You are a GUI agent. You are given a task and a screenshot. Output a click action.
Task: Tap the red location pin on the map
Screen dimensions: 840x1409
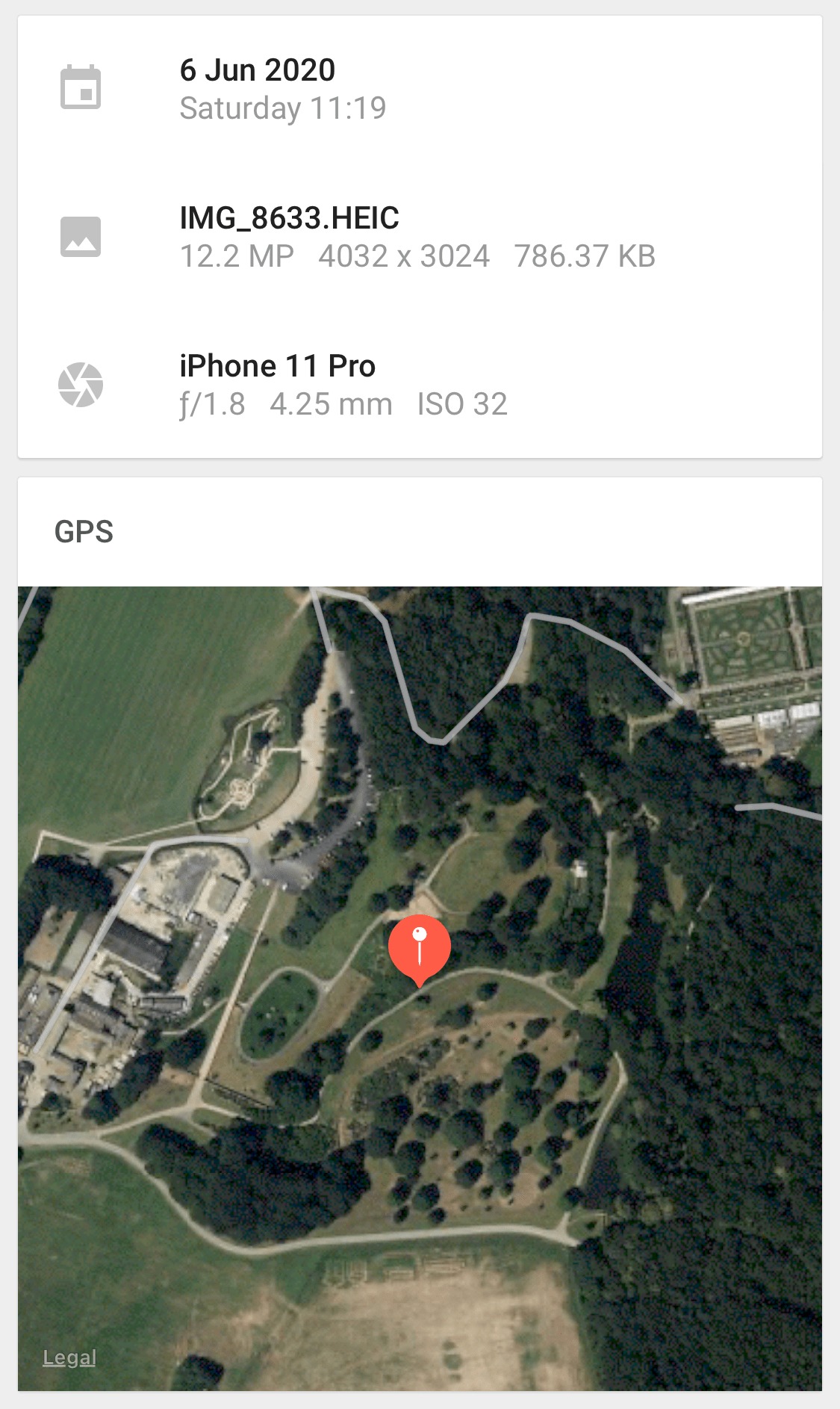420,950
